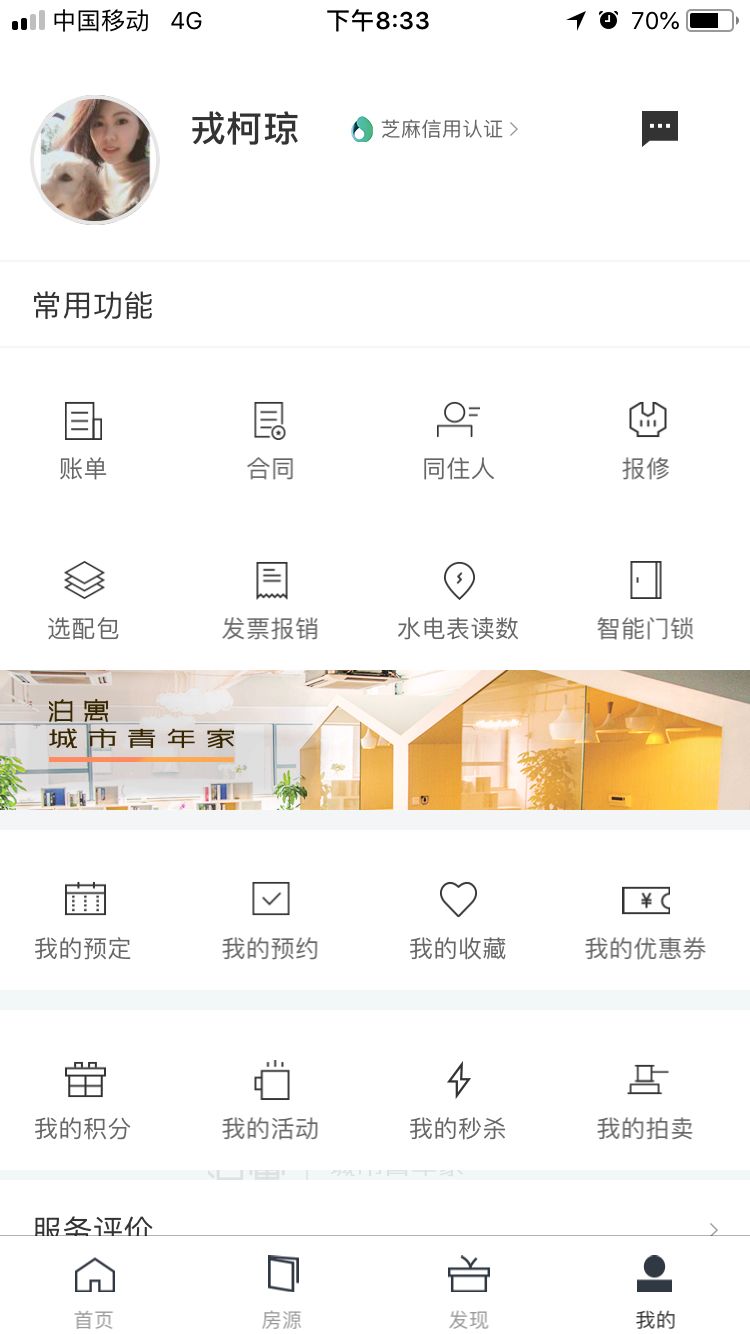750x1334 pixels.
Task: View 合同 contract
Action: [270, 440]
